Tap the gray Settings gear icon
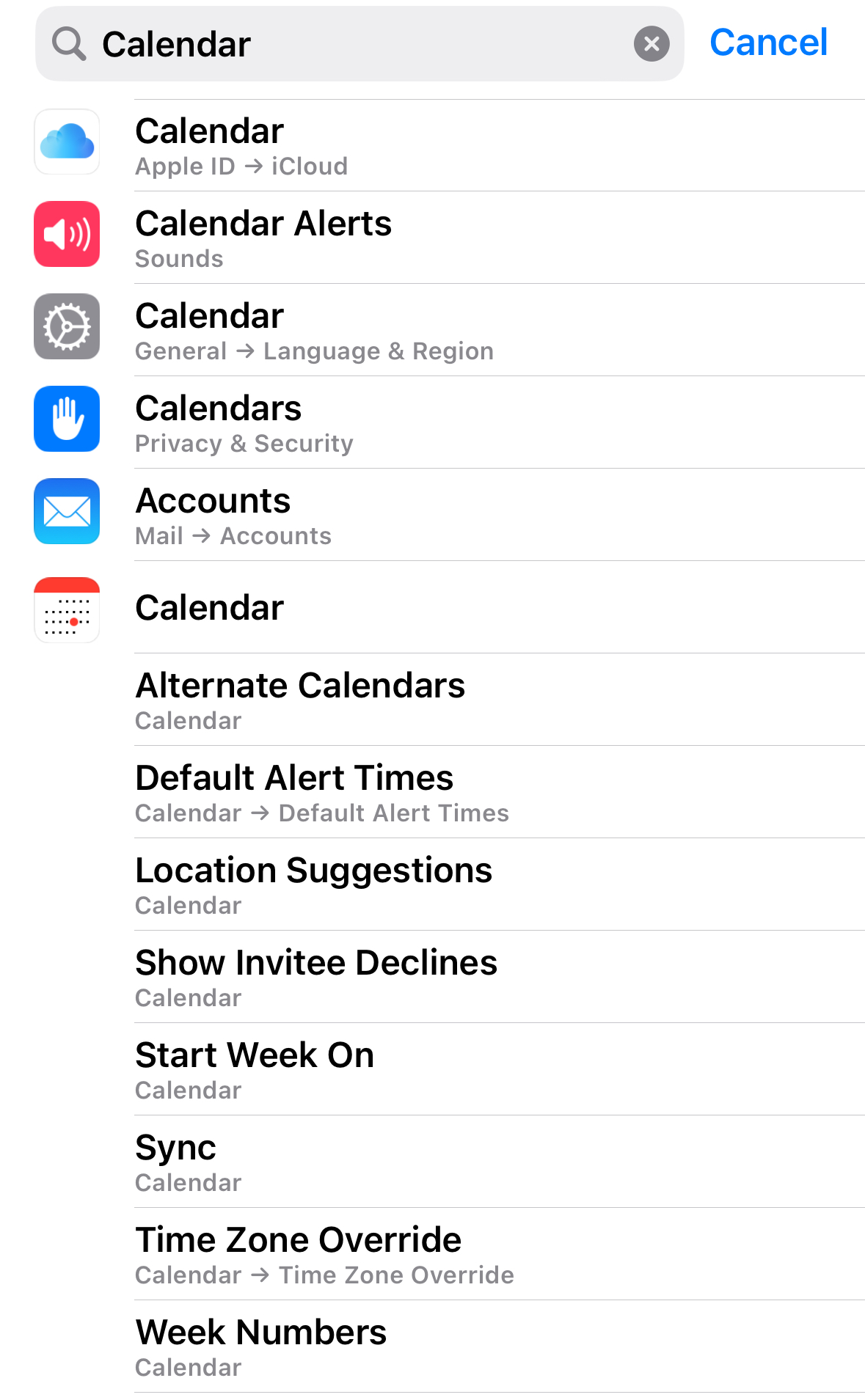This screenshot has width=865, height=1400. tap(66, 327)
